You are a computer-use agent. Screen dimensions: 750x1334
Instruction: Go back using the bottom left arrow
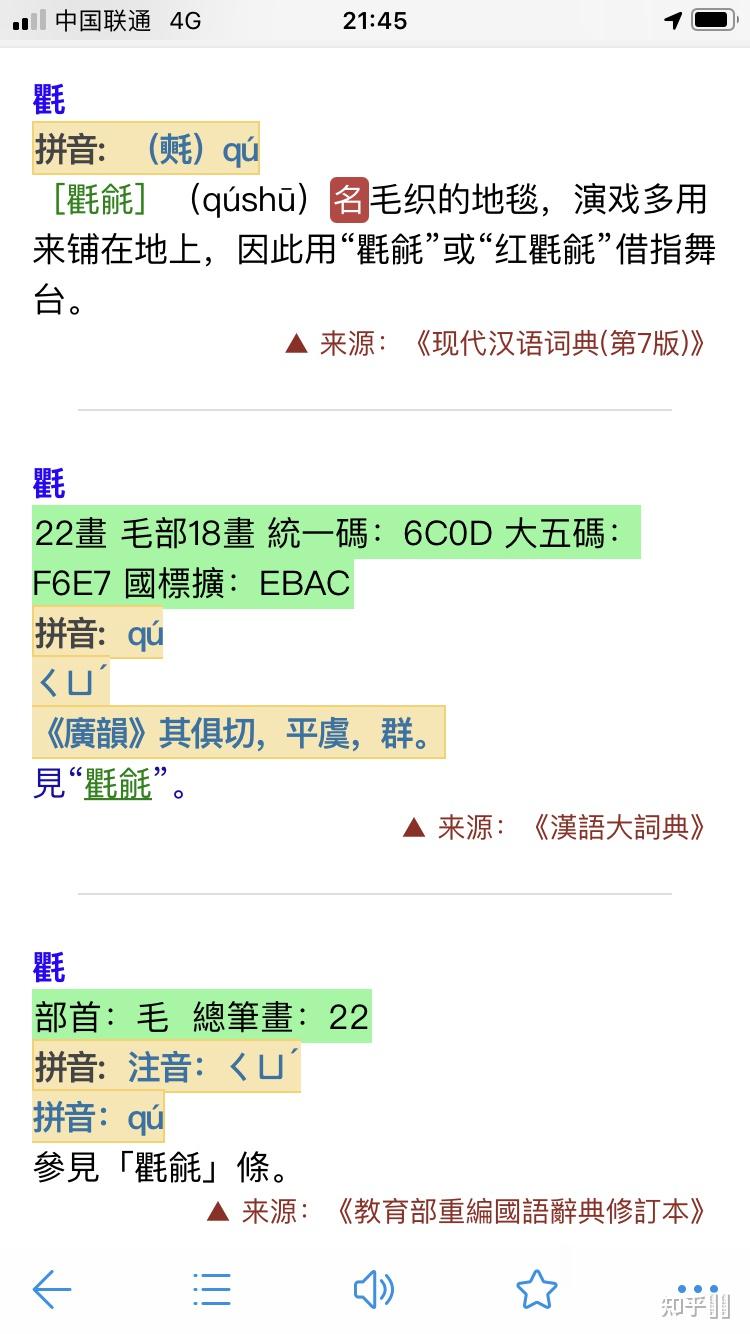[x=52, y=1290]
